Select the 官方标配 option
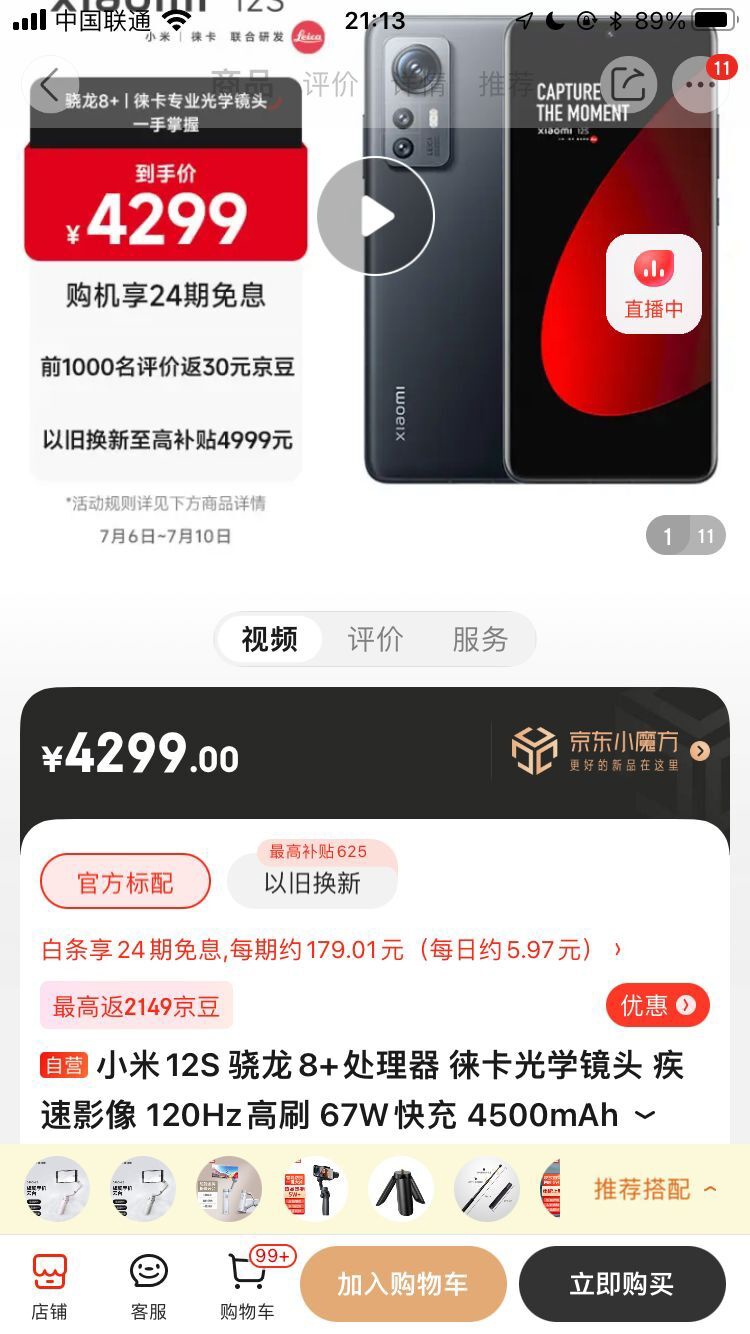 click(x=125, y=882)
